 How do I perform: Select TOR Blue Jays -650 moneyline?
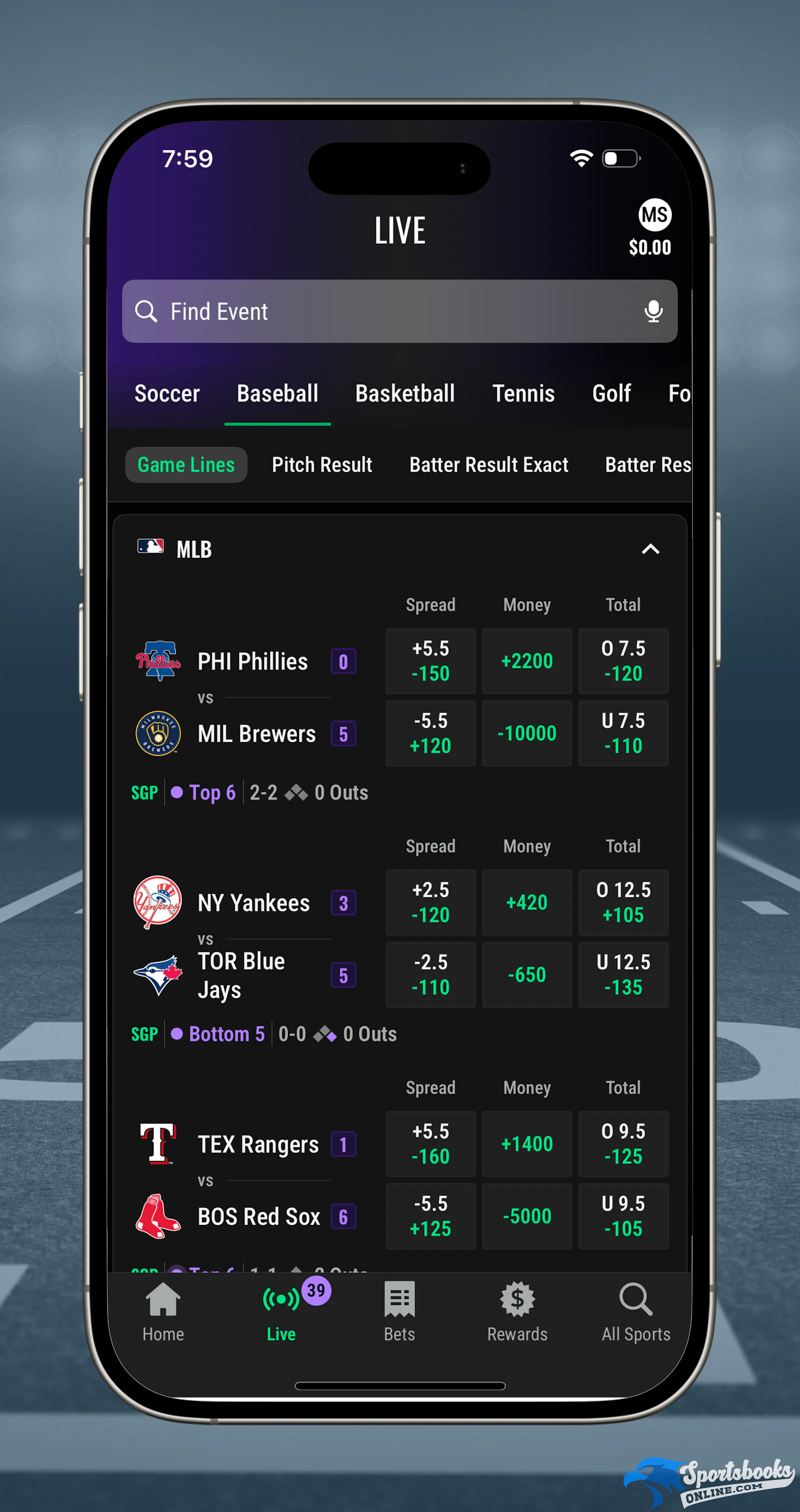(526, 974)
